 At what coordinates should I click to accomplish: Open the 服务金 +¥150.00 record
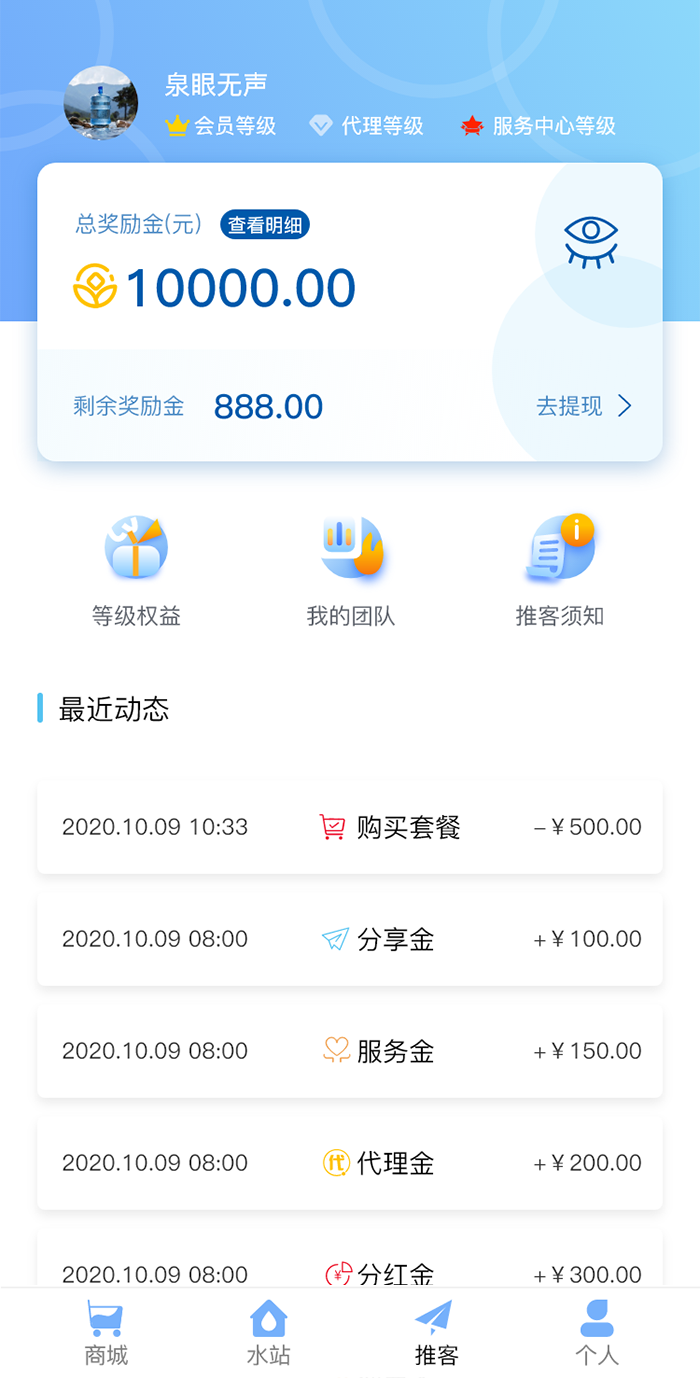pos(350,1051)
